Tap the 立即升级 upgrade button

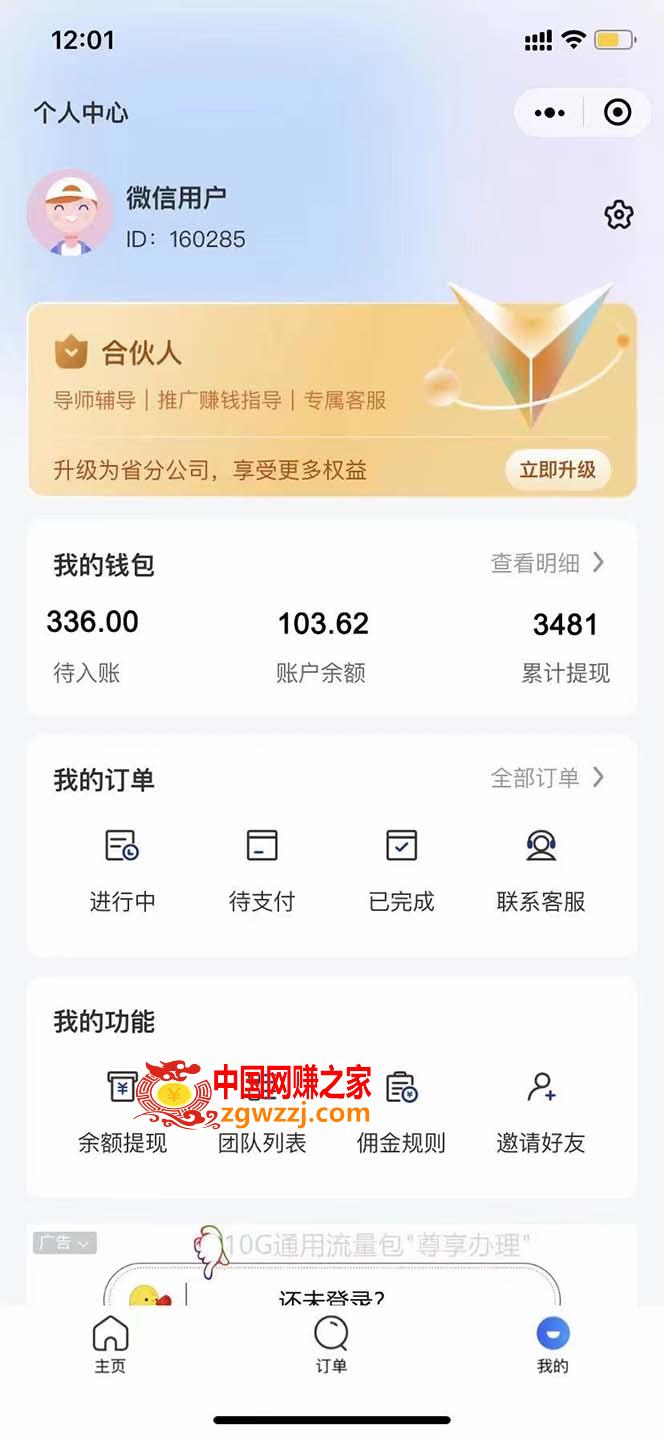click(x=558, y=470)
